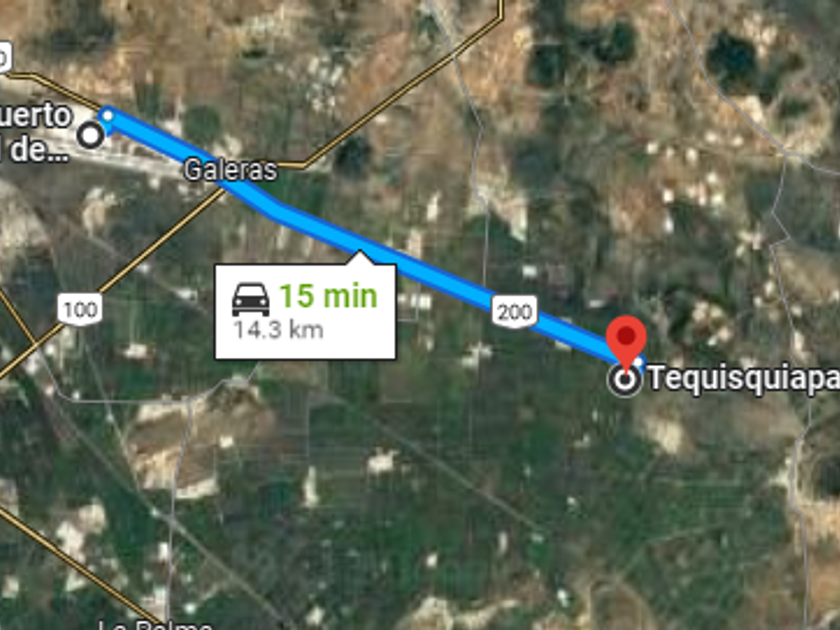The width and height of the screenshot is (840, 630).
Task: Open the Galeras place label
Action: click(230, 171)
